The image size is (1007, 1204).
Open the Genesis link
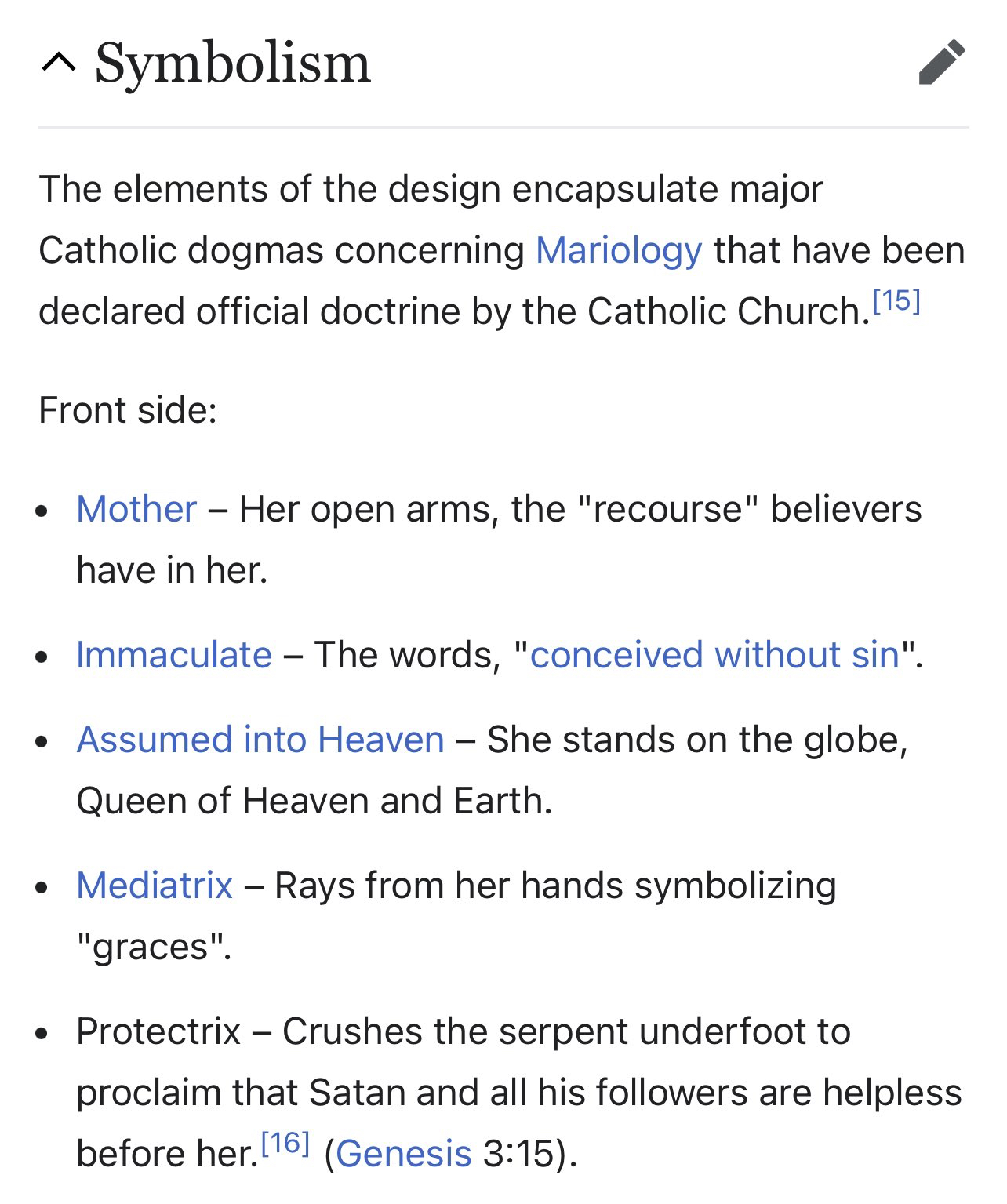point(404,1154)
